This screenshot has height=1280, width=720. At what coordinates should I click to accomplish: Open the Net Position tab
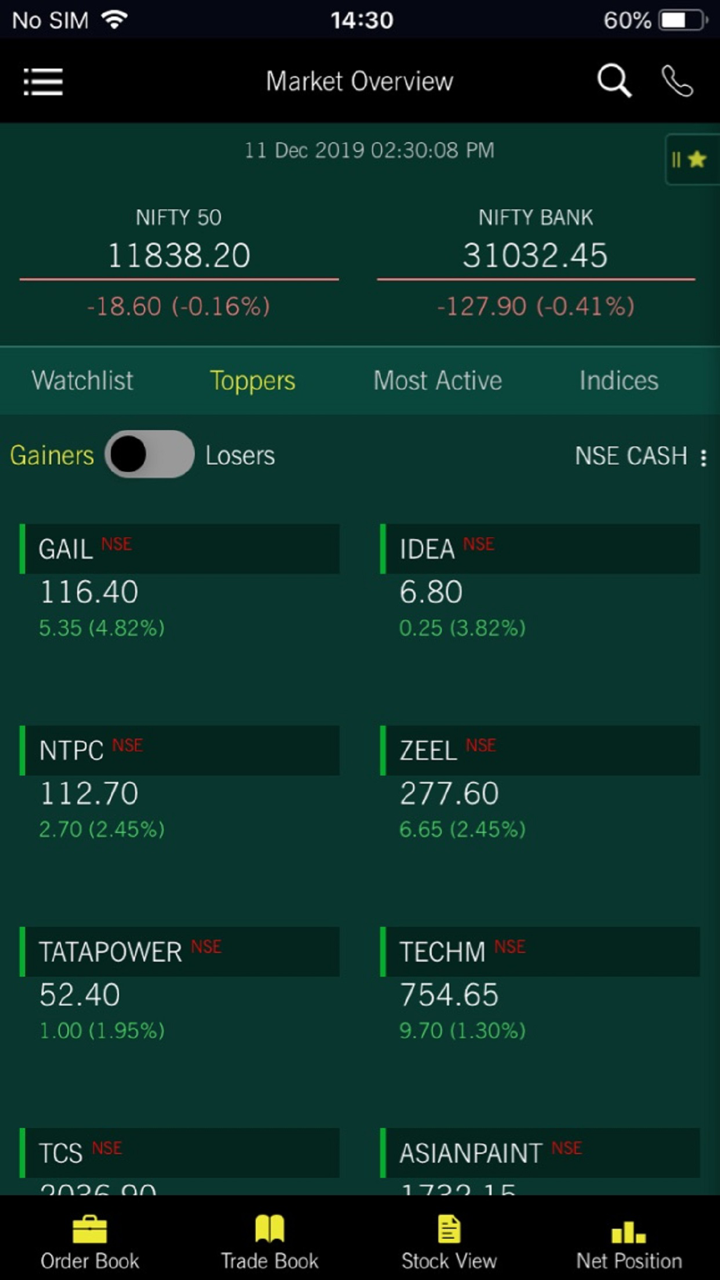coord(629,1242)
